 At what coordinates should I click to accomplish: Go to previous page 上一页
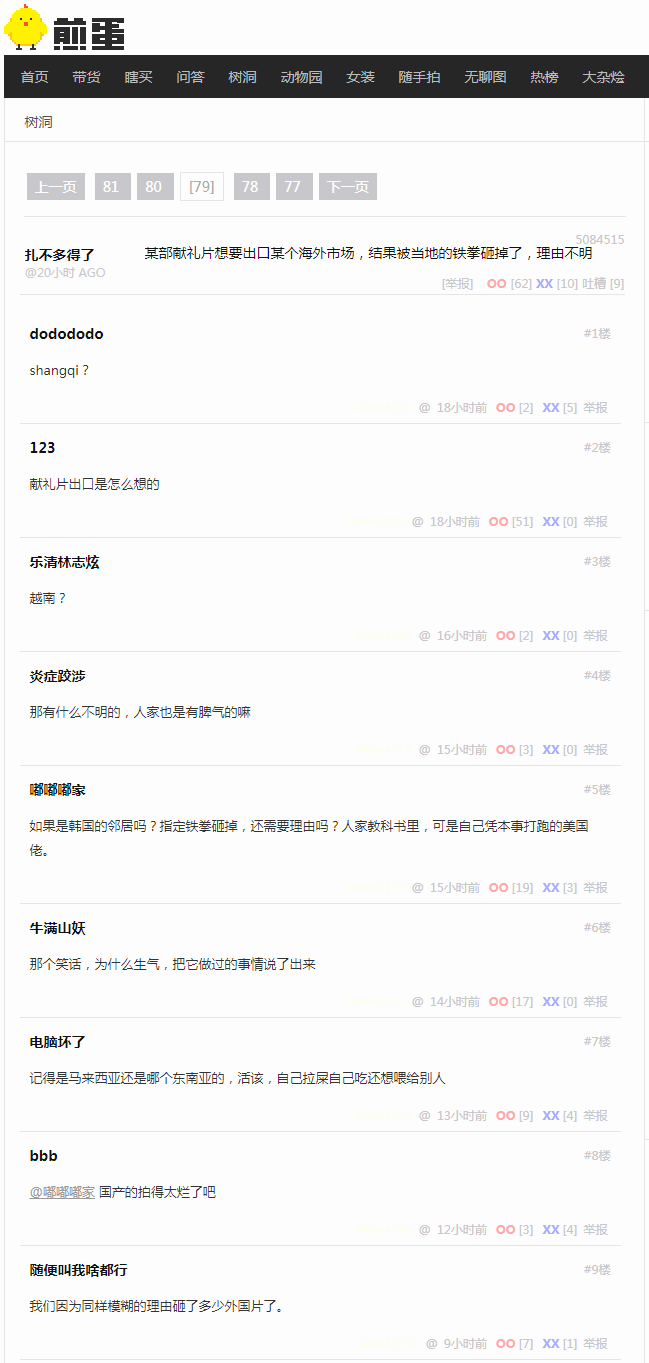pos(56,187)
